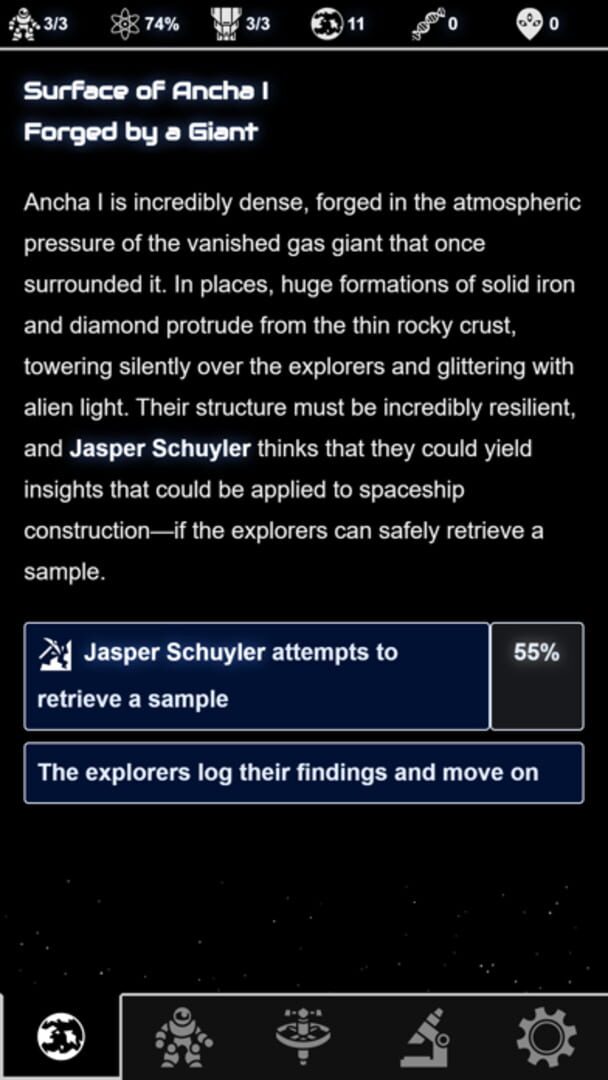
Task: Choose Jasper Schuyler attempts to retrieve a sample
Action: pos(257,676)
